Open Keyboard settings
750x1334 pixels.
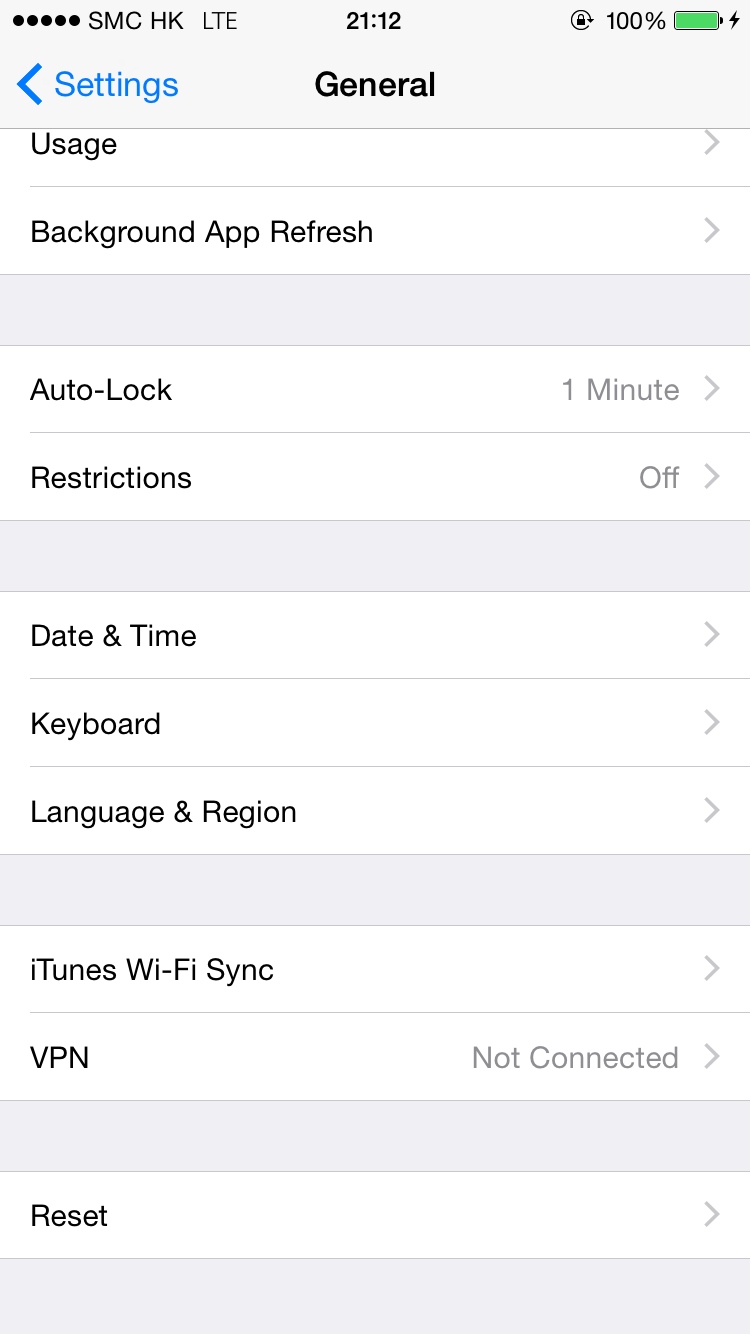click(375, 723)
